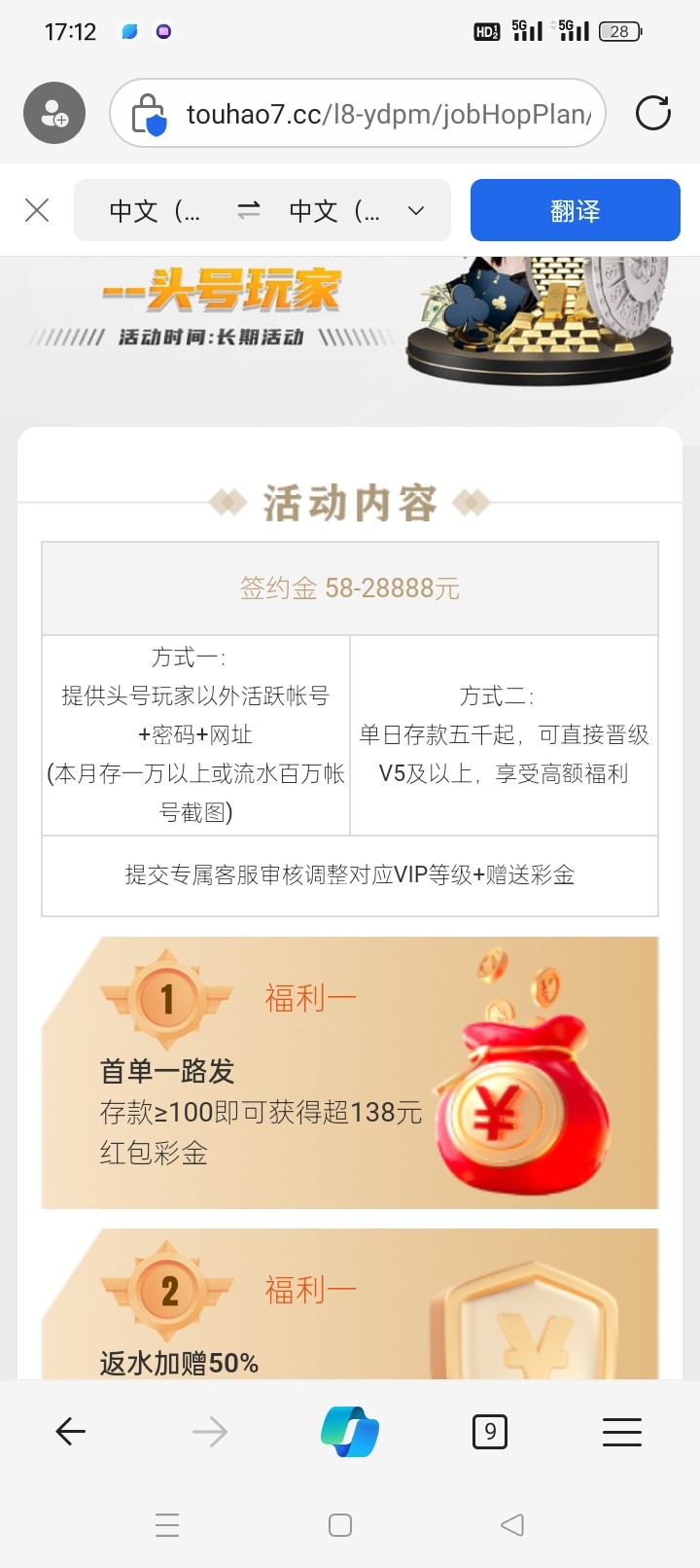The image size is (700, 1568).
Task: Tap the blue 翻译 translate button
Action: (575, 210)
